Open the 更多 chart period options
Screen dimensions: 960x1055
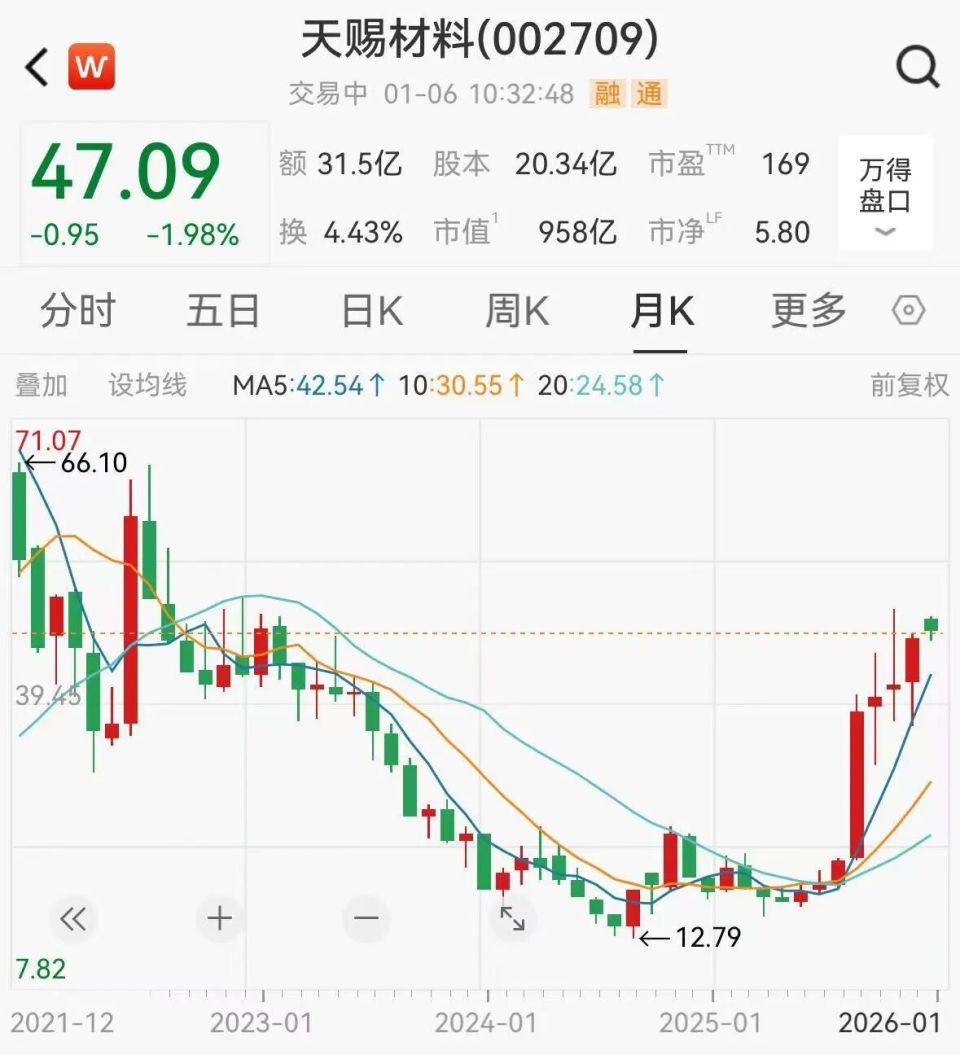pos(808,312)
